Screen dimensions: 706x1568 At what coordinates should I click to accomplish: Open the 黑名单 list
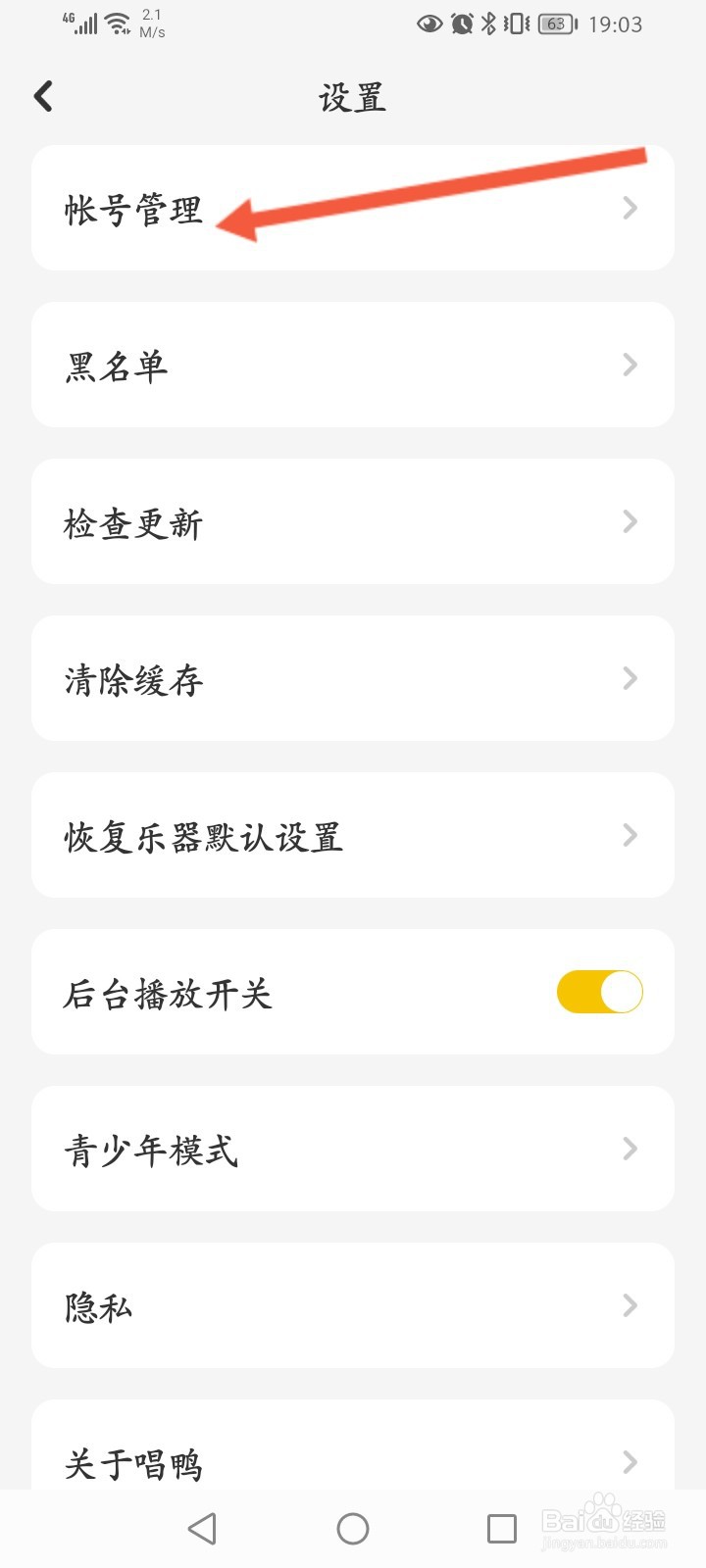click(x=353, y=365)
